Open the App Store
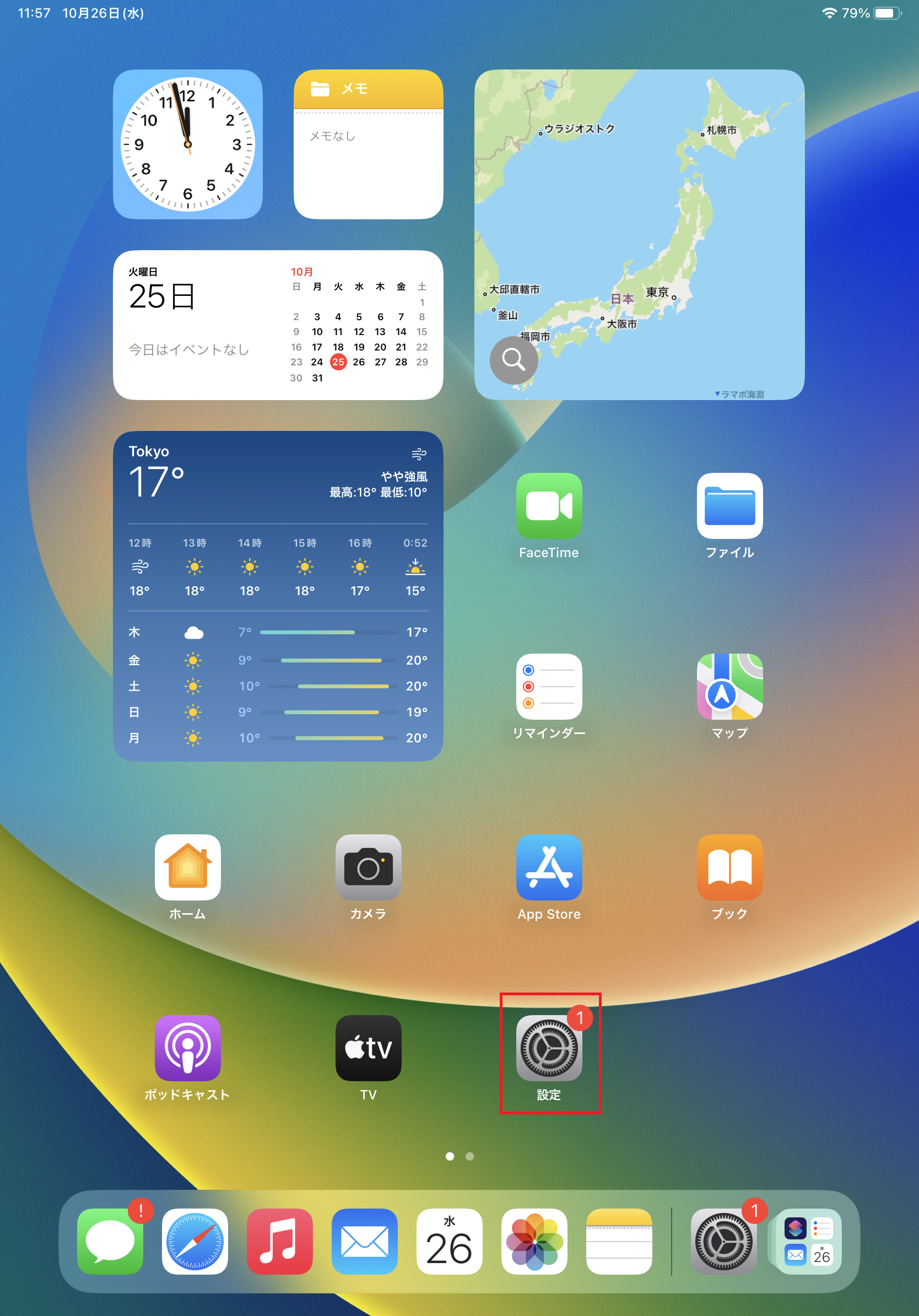 pos(549,867)
